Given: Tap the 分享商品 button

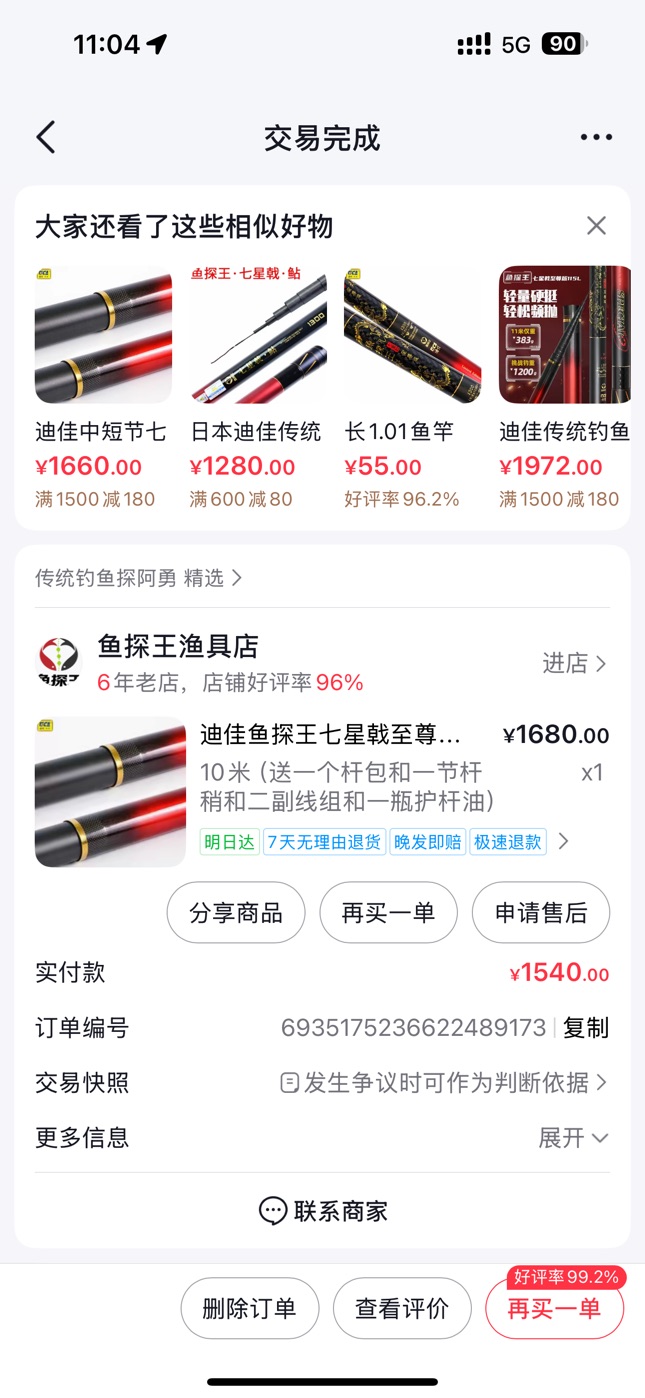Looking at the screenshot, I should pyautogui.click(x=235, y=912).
